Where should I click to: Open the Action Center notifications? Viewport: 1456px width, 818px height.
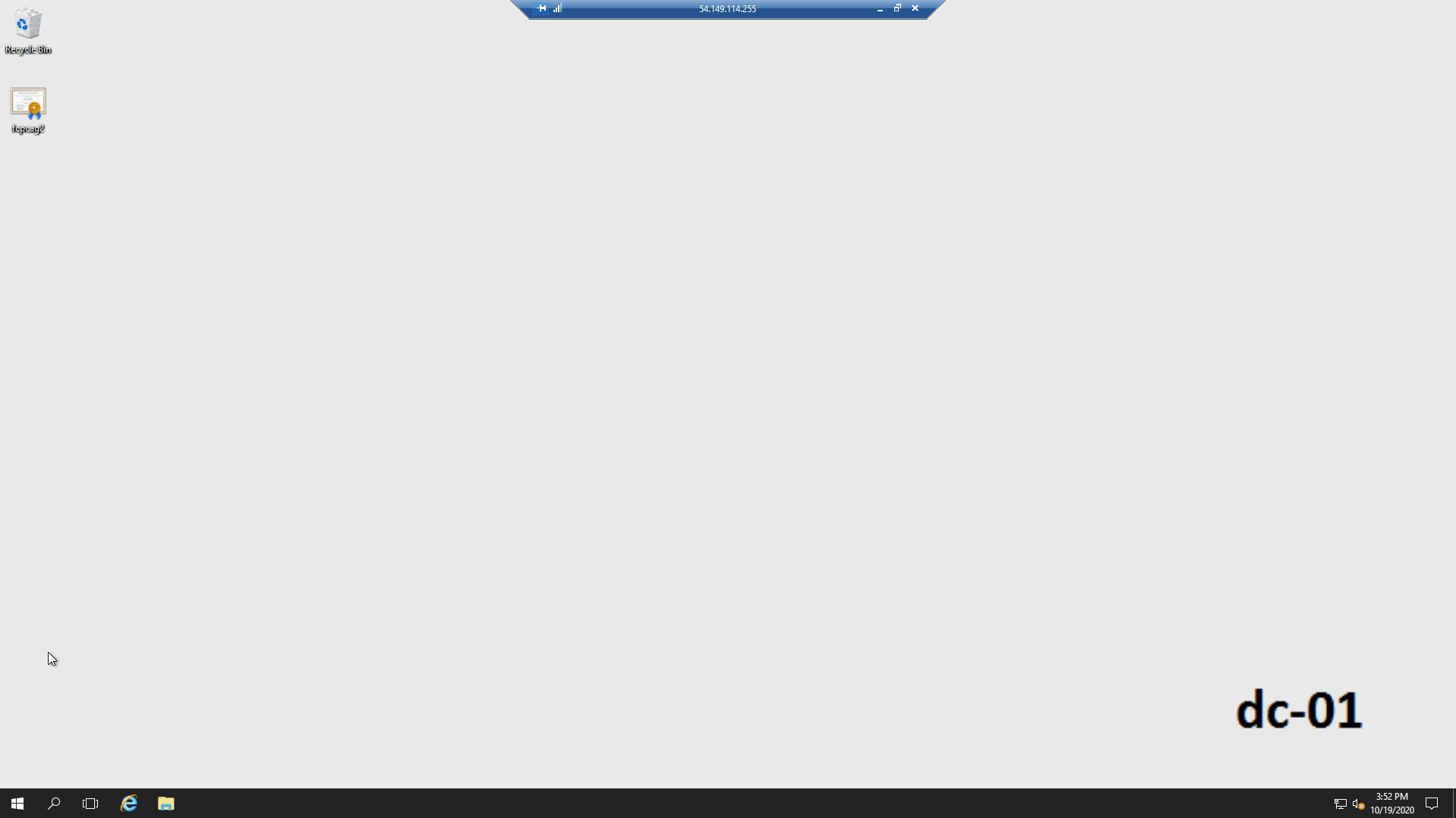click(x=1431, y=803)
